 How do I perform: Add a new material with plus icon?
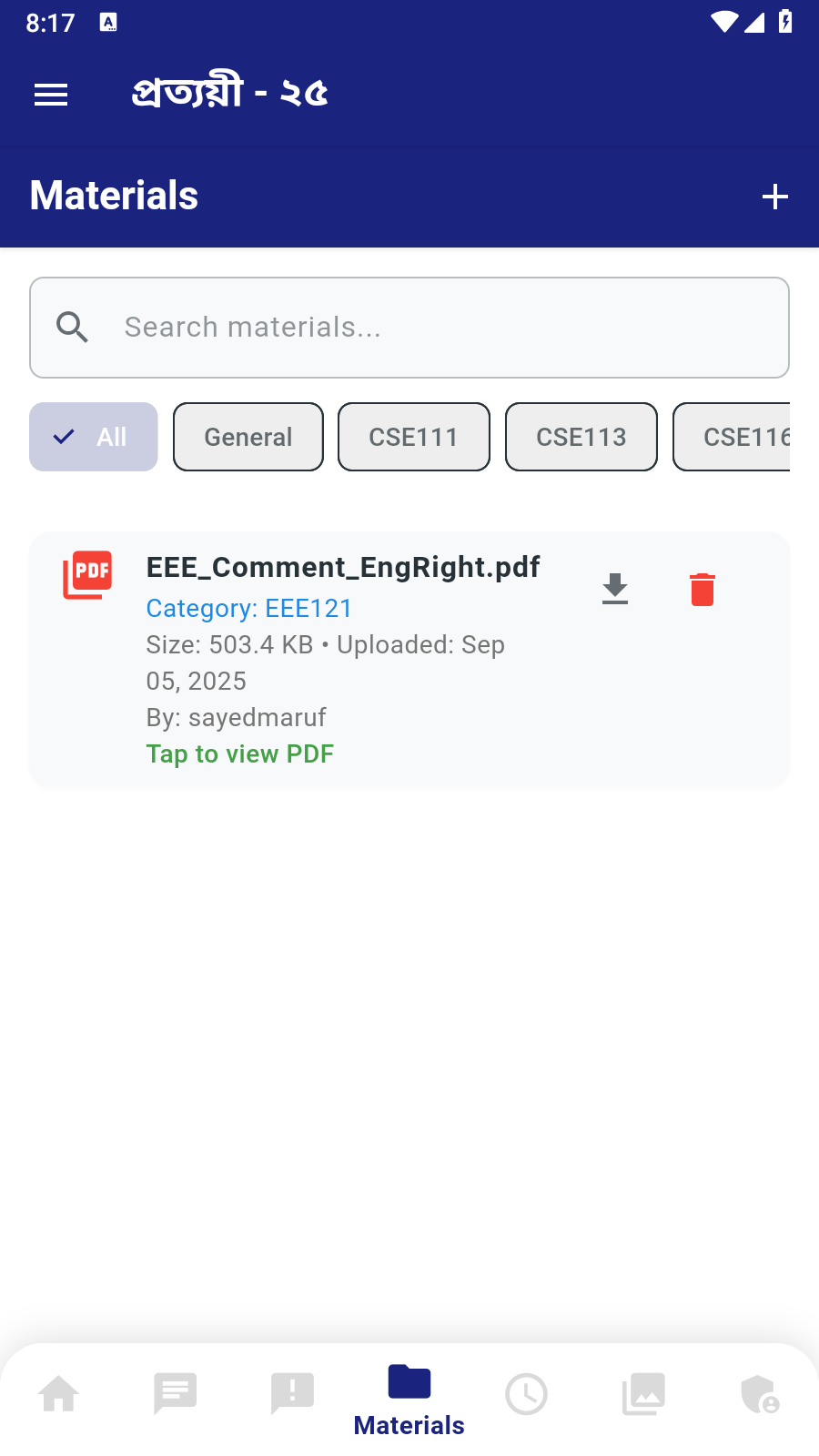click(774, 197)
